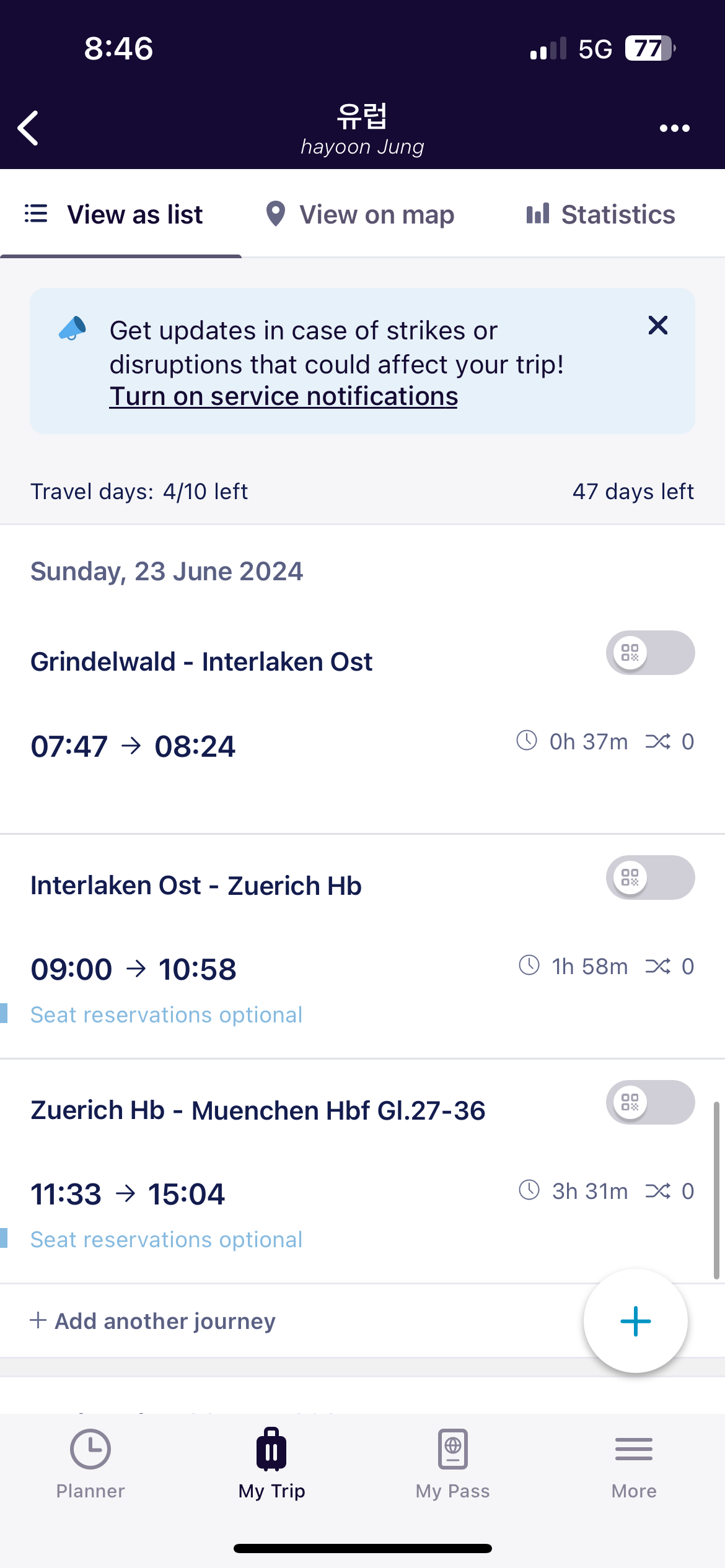
Task: Dismiss the strikes and disruptions banner
Action: pos(657,325)
